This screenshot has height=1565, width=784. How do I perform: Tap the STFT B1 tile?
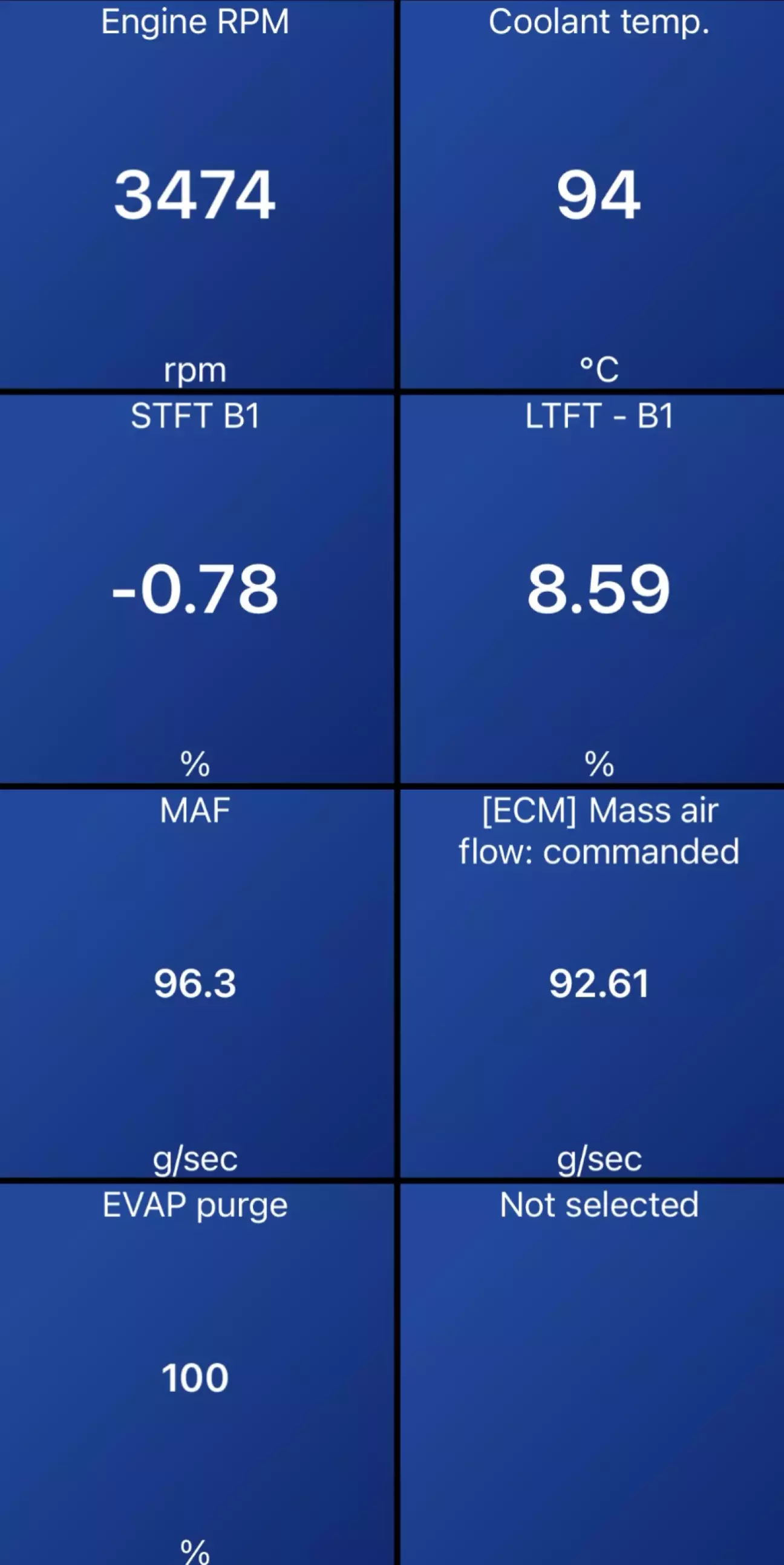[195, 588]
